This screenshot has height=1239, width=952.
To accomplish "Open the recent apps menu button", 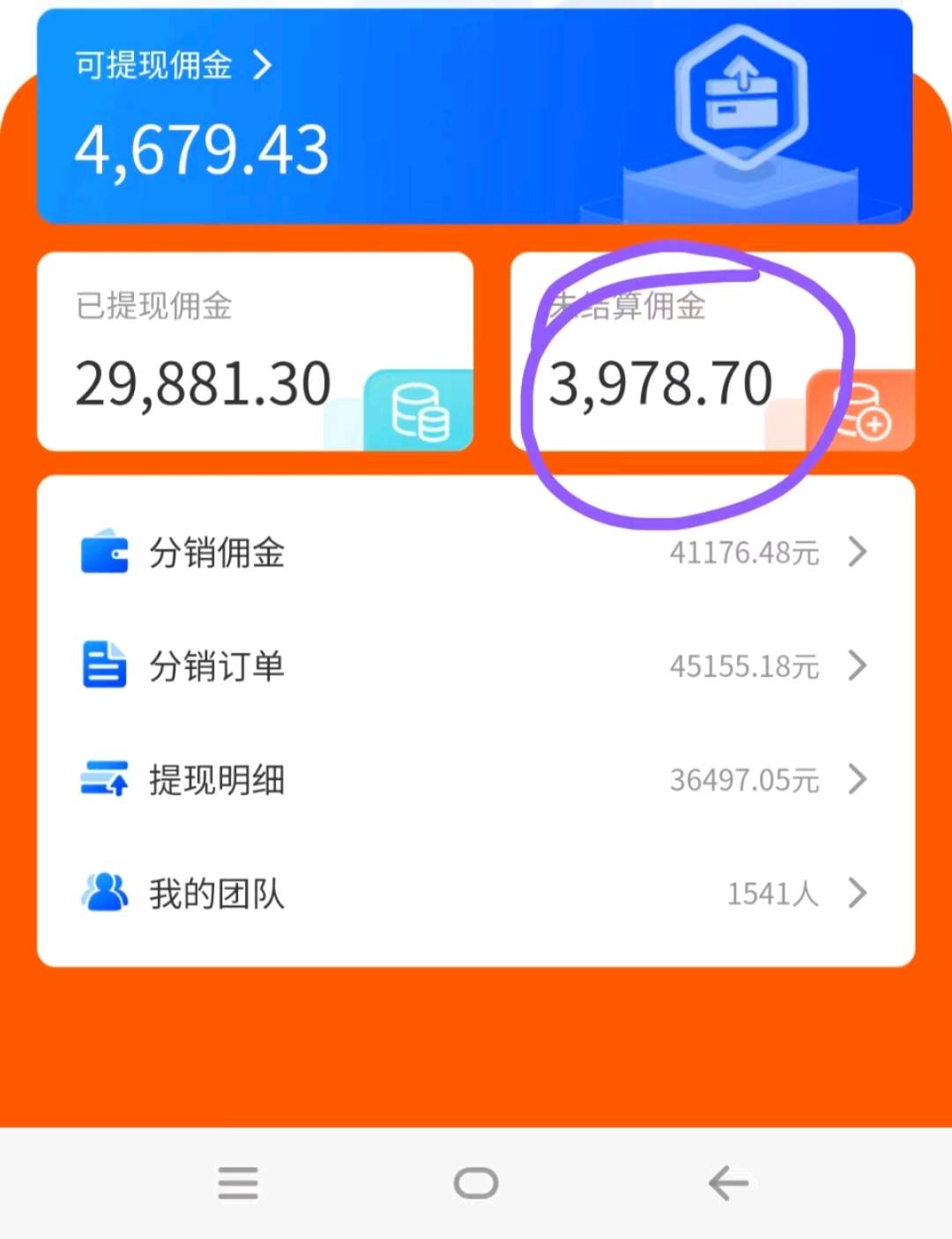I will 238,1183.
